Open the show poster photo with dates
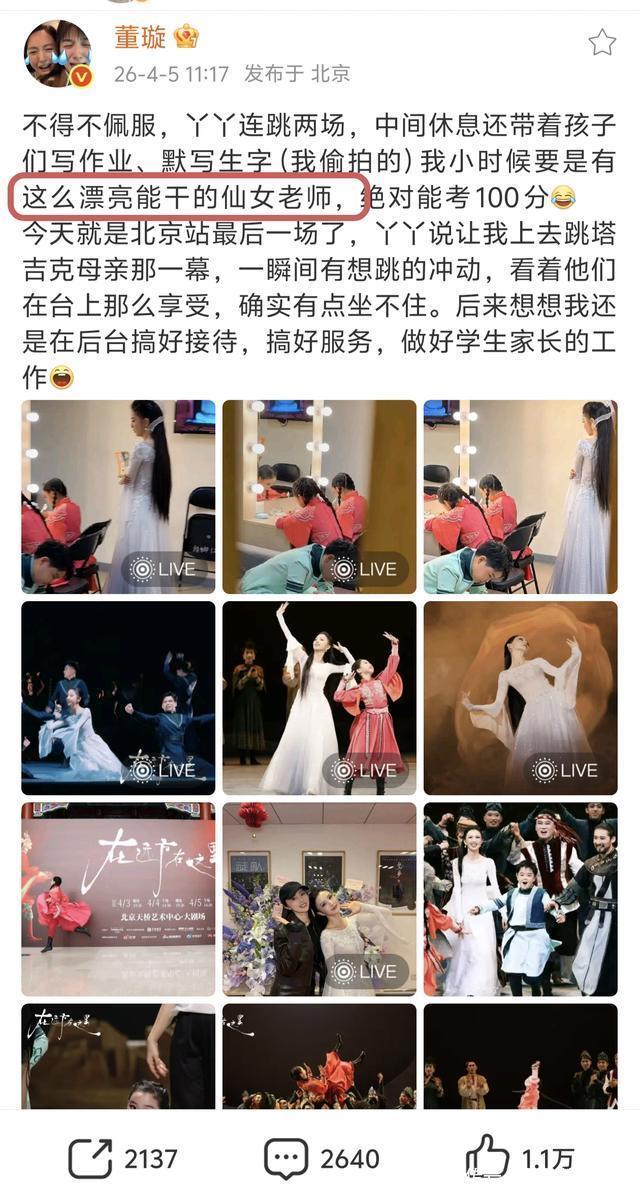The height and width of the screenshot is (1191, 640). (118, 898)
